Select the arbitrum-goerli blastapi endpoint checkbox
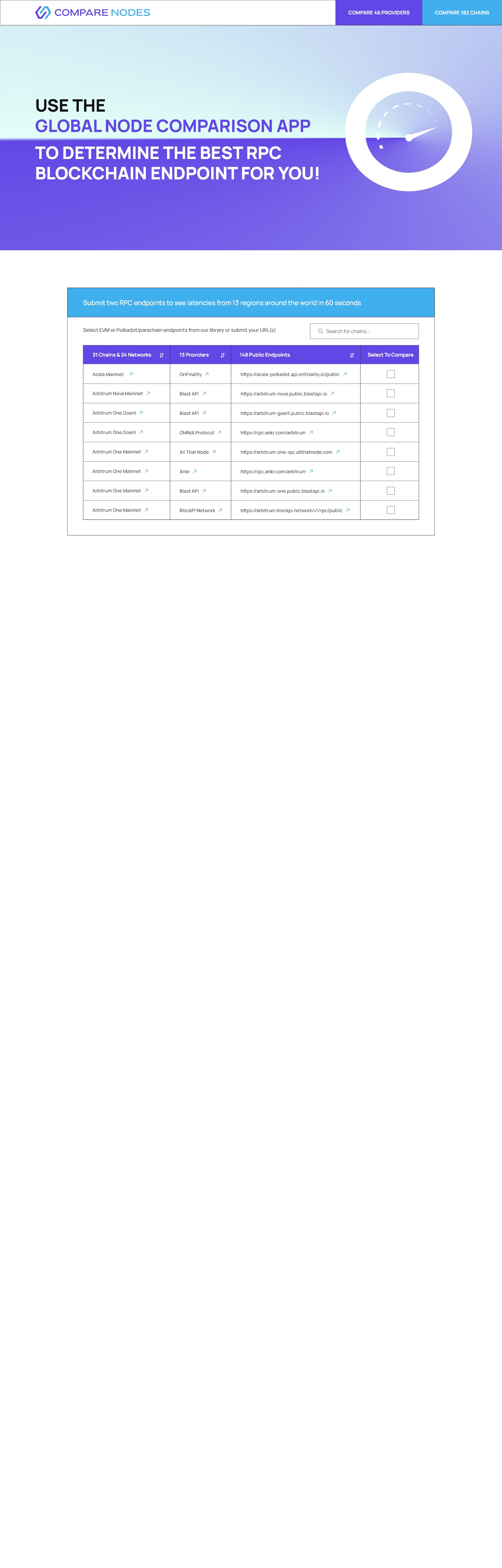The height and width of the screenshot is (1568, 502). coord(391,413)
